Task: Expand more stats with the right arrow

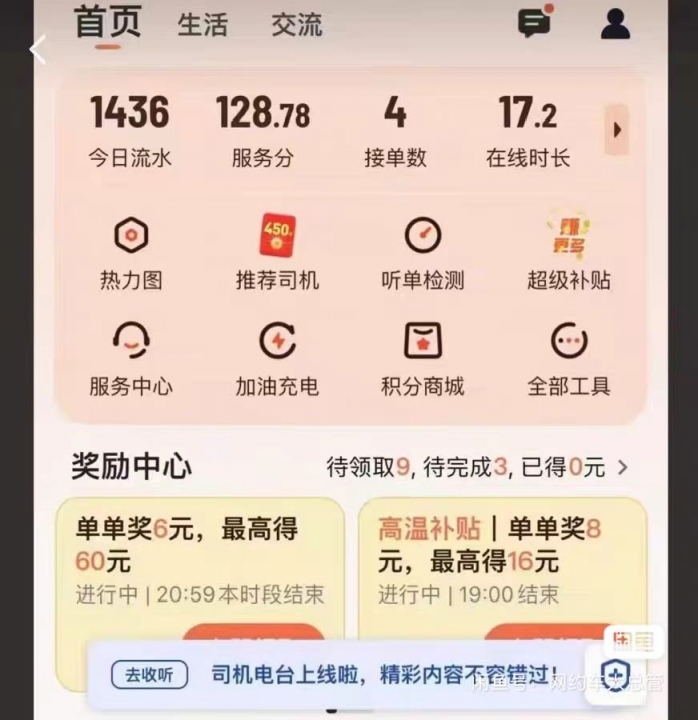Action: (x=617, y=129)
